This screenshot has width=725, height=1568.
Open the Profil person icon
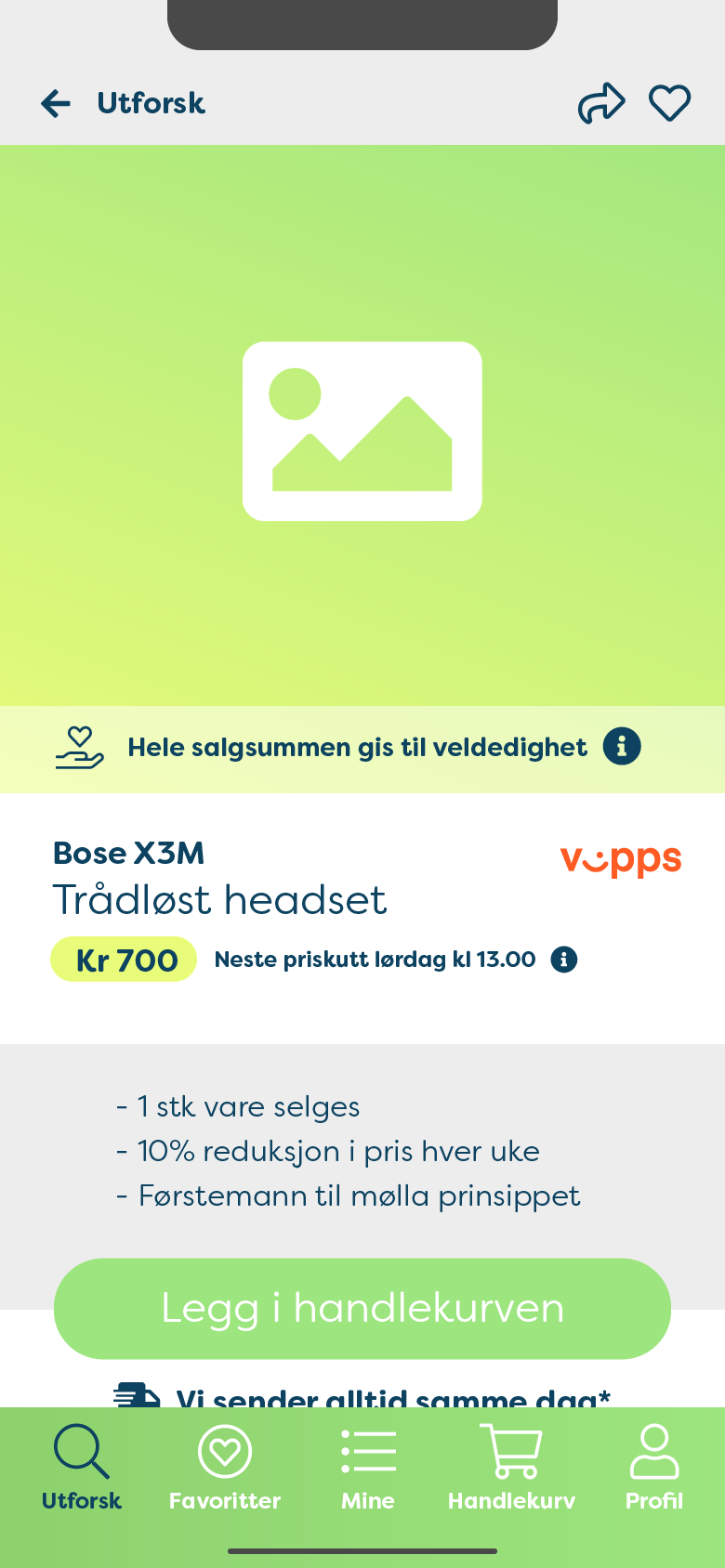(x=653, y=1450)
